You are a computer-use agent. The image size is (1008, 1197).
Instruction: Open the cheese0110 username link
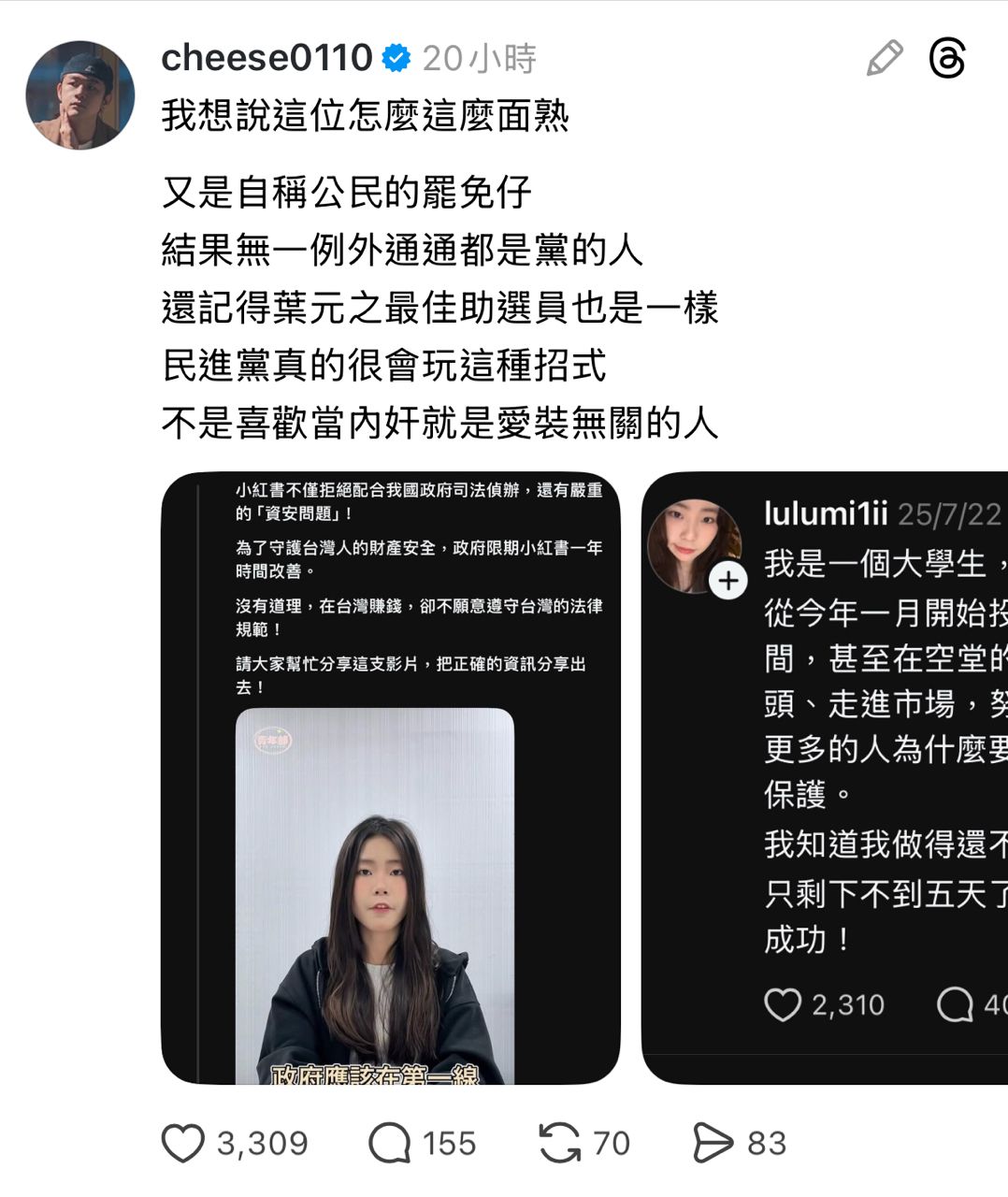(x=266, y=58)
